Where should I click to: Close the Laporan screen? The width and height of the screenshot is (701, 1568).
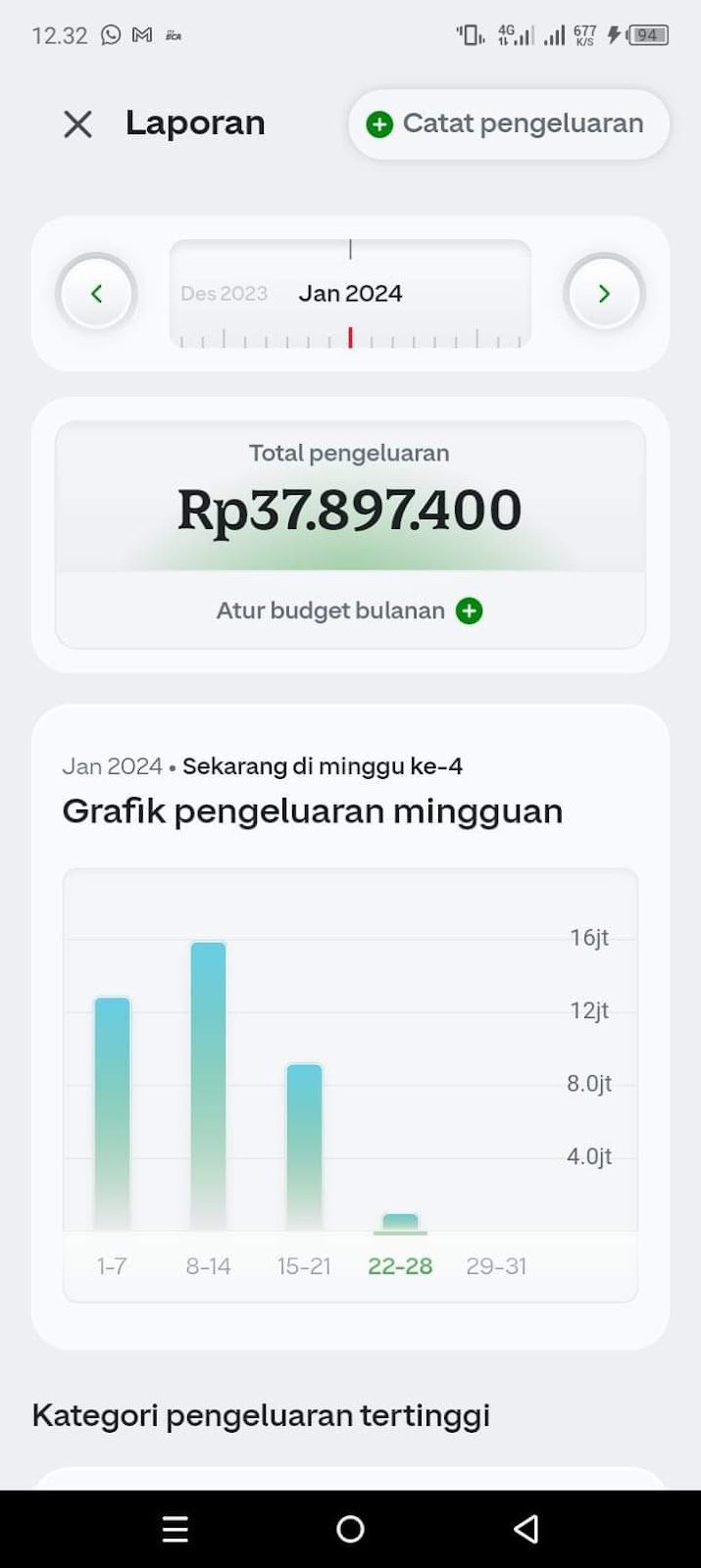pos(77,124)
